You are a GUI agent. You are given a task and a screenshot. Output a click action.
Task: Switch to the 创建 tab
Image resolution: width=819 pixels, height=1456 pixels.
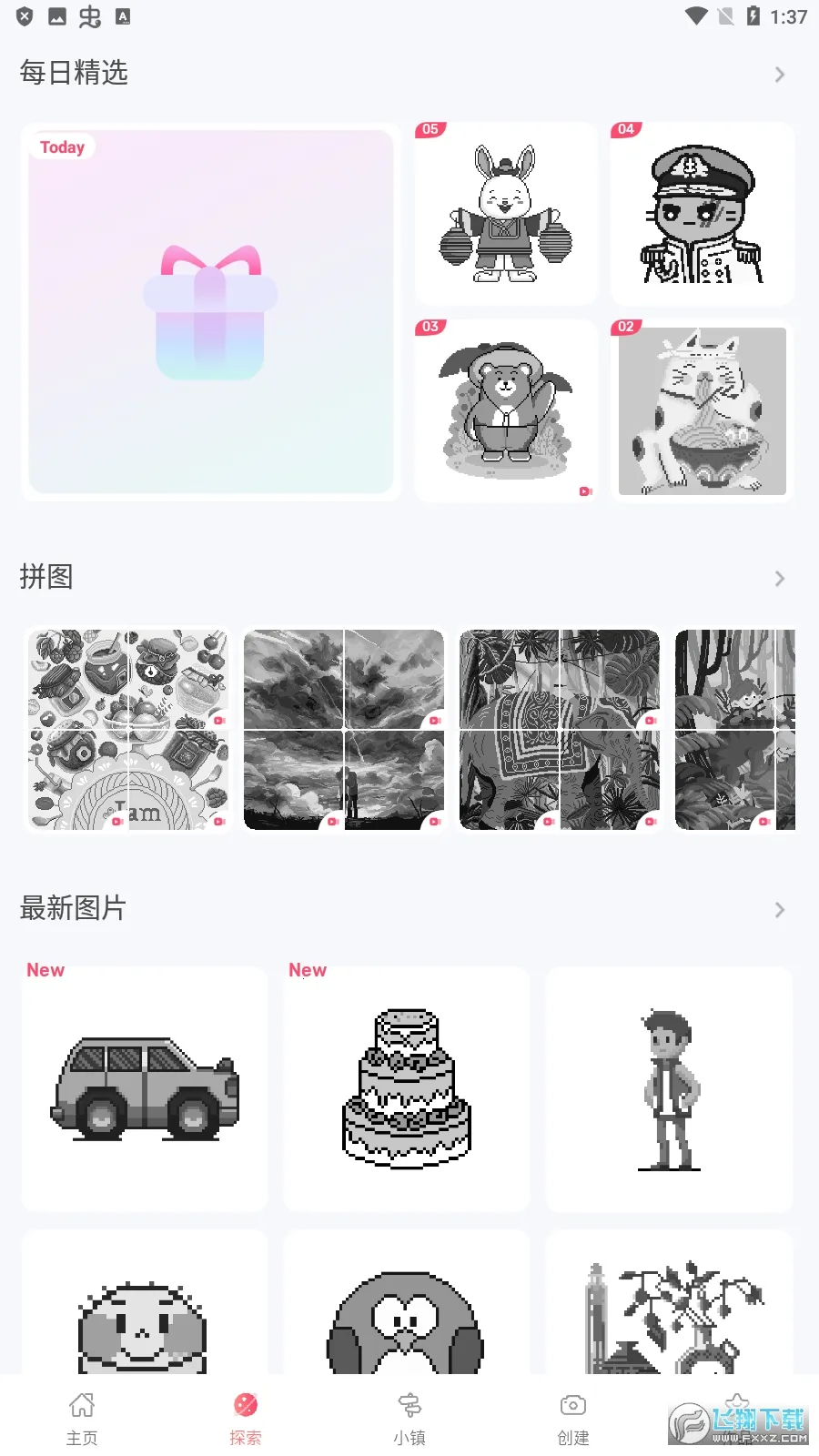(x=573, y=1418)
